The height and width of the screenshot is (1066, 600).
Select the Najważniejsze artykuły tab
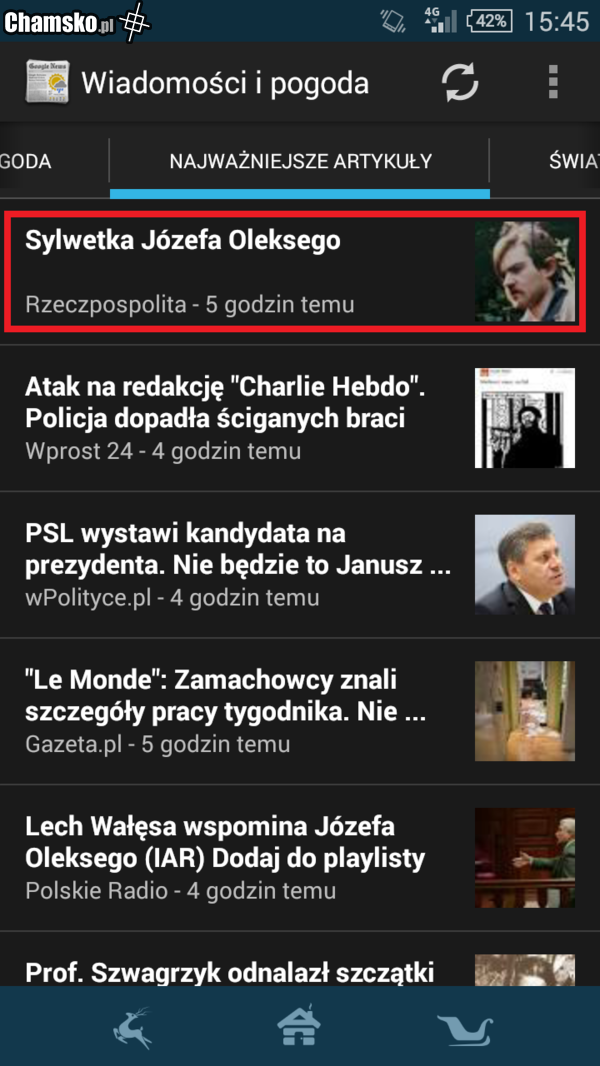pyautogui.click(x=300, y=161)
